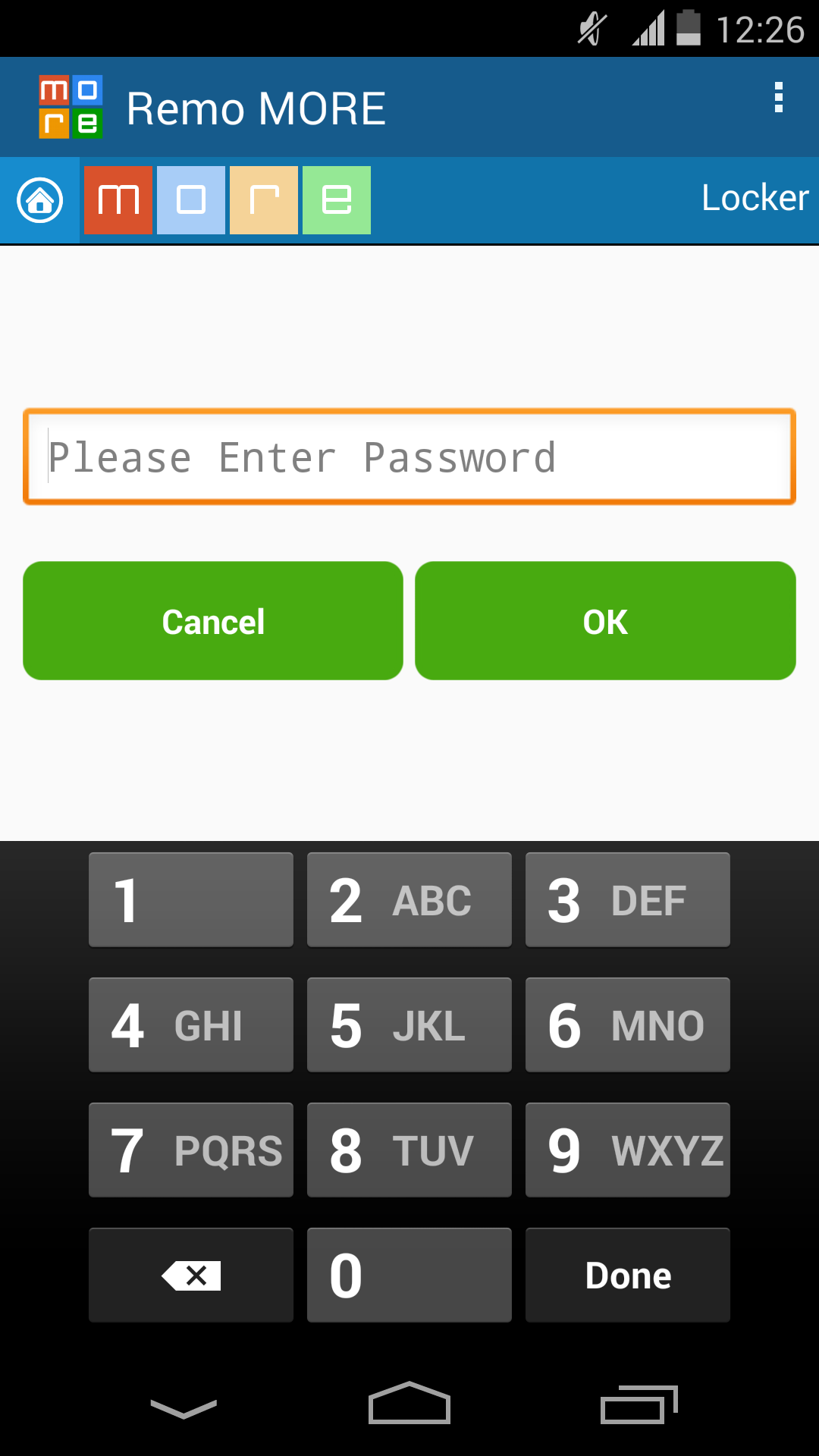The width and height of the screenshot is (819, 1456).
Task: Click the blue "o" tile icon
Action: pyautogui.click(x=190, y=200)
